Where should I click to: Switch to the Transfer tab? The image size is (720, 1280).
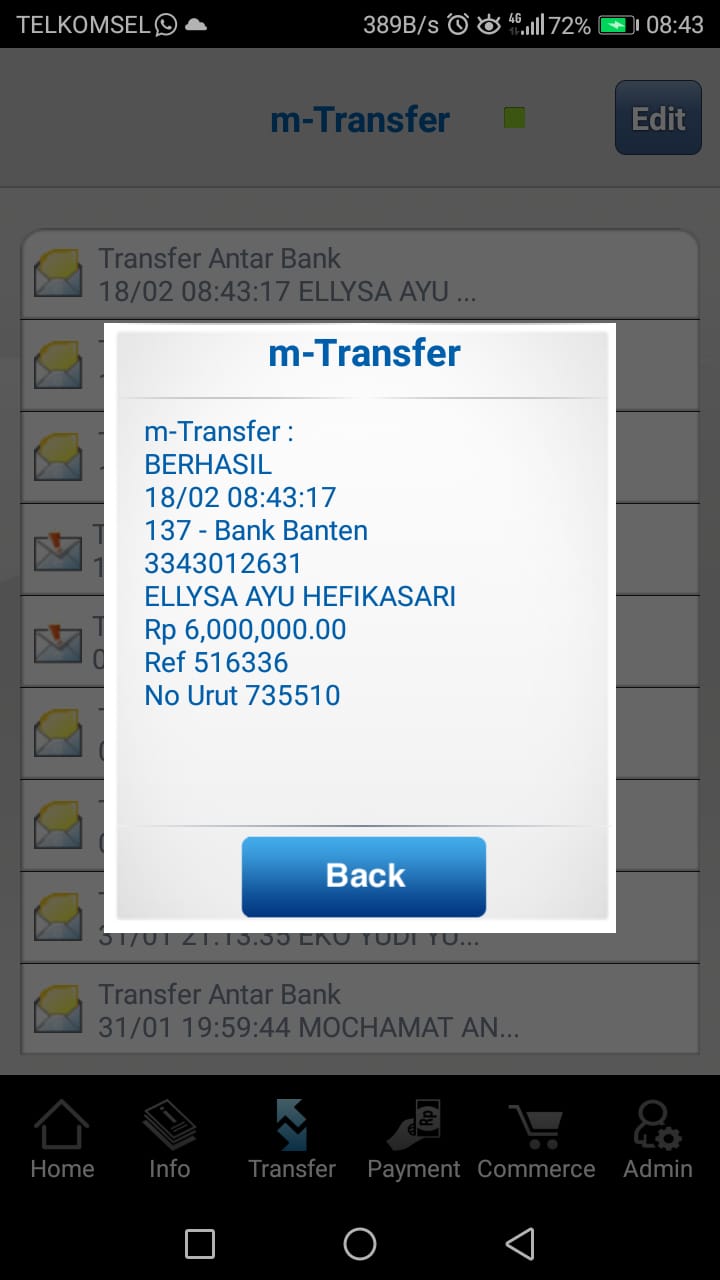tap(292, 1140)
